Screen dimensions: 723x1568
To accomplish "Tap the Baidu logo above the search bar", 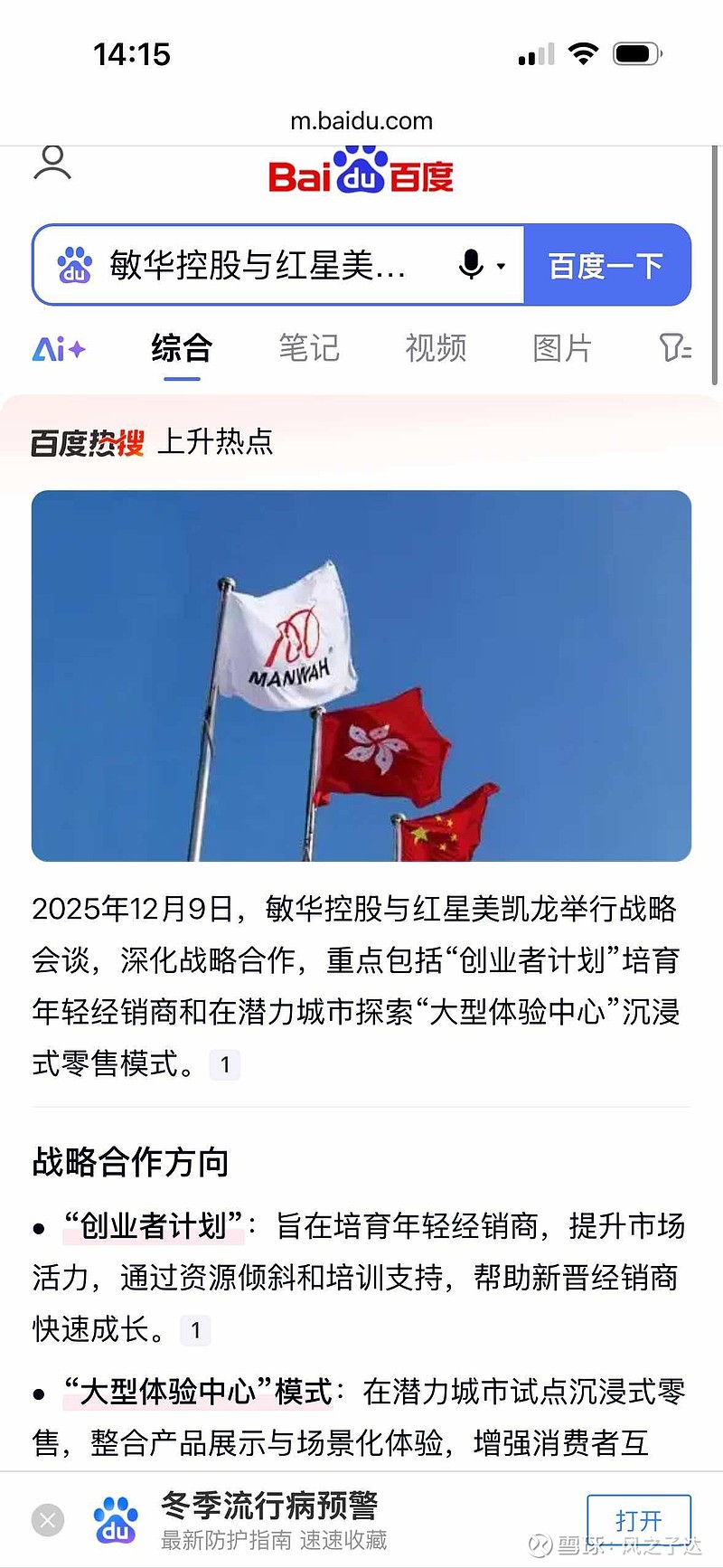I will [361, 175].
